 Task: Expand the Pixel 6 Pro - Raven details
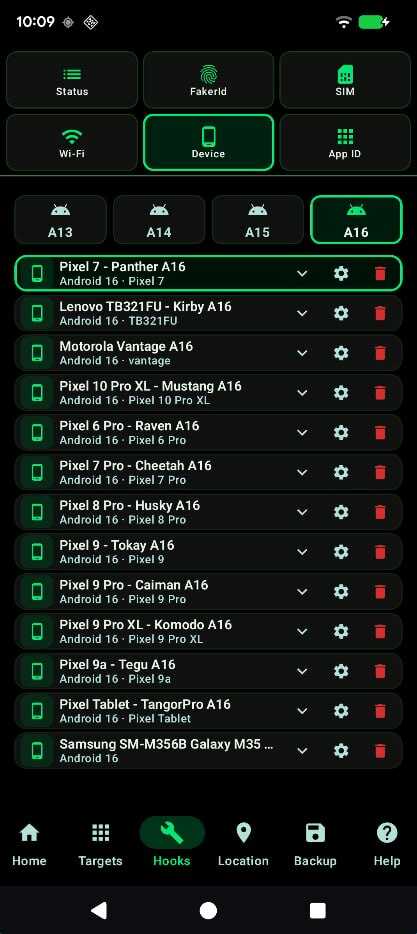(303, 432)
